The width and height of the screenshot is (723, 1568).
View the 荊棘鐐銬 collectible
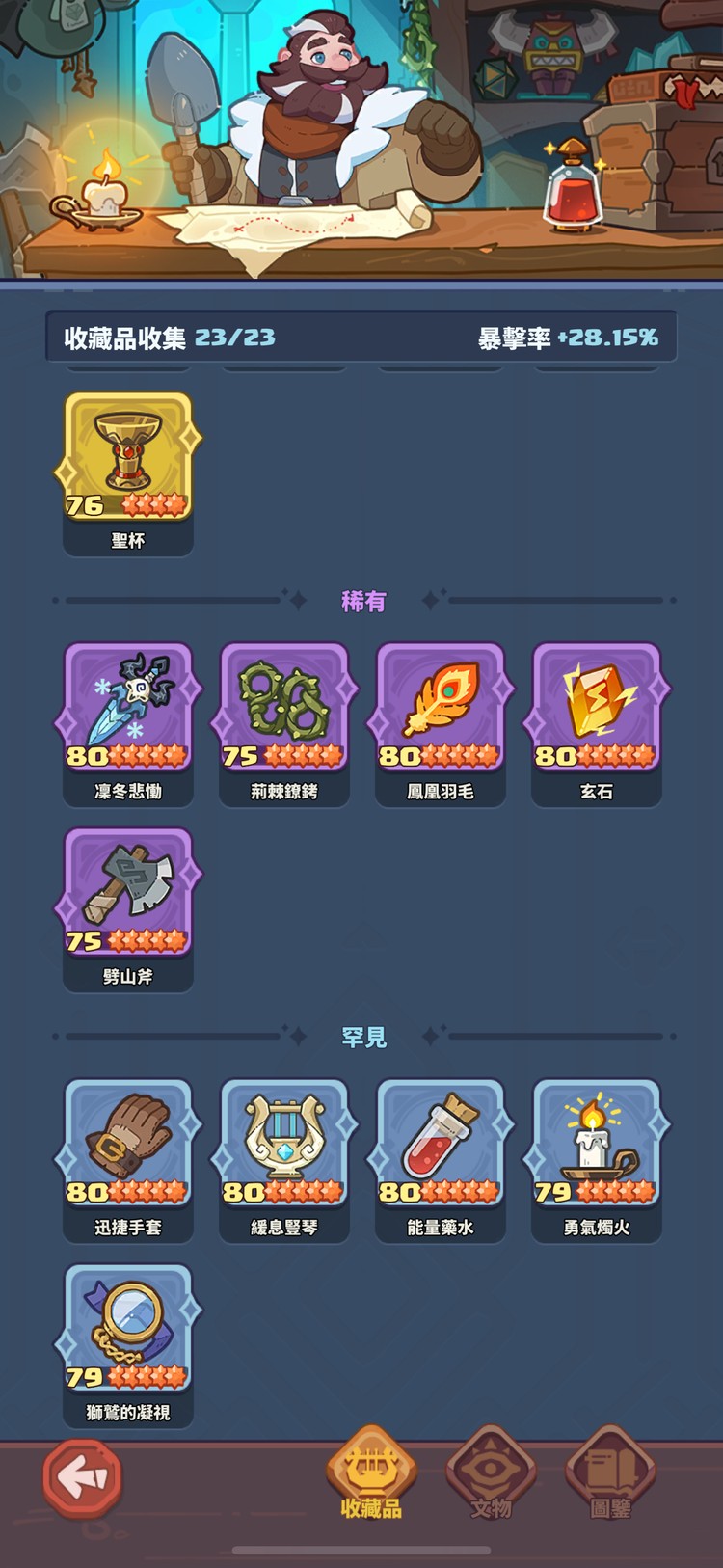click(284, 724)
